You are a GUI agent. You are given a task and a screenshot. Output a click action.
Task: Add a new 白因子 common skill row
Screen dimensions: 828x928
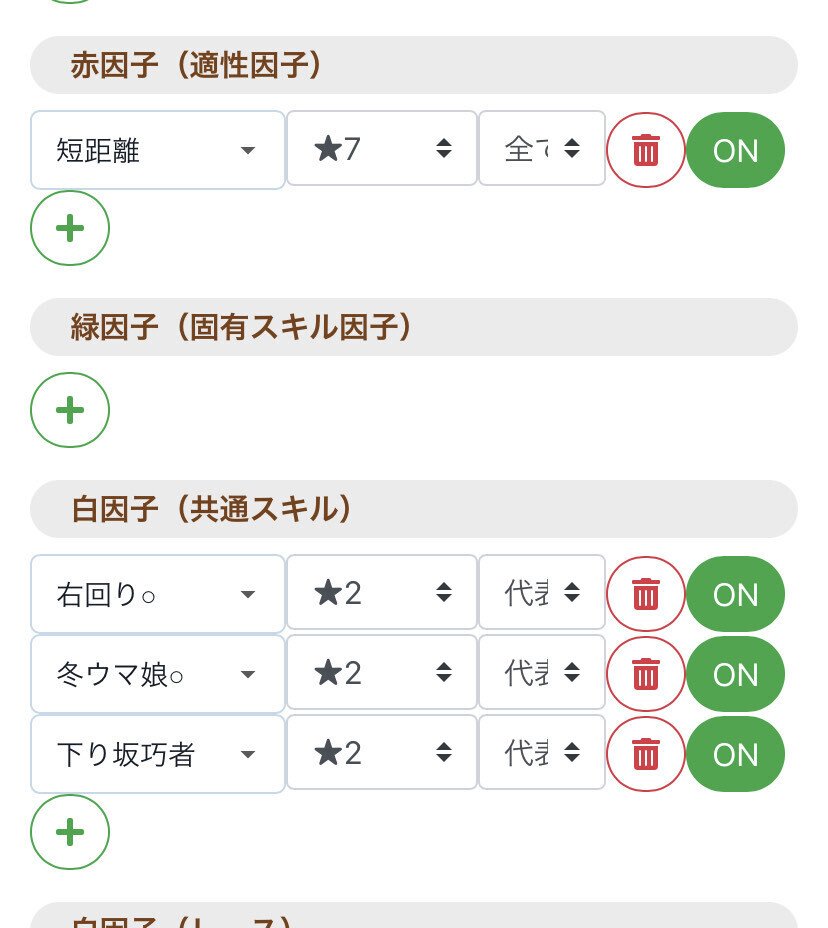coord(70,832)
